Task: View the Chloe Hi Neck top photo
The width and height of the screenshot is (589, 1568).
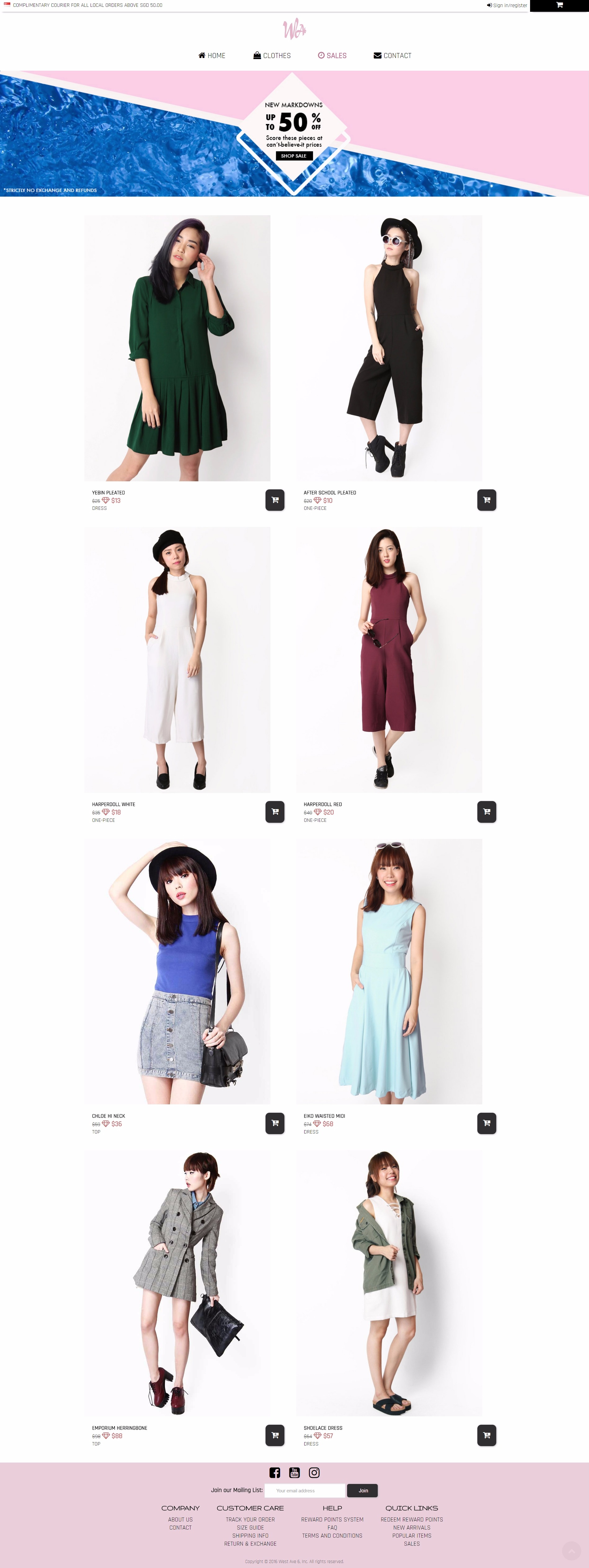Action: click(x=177, y=971)
